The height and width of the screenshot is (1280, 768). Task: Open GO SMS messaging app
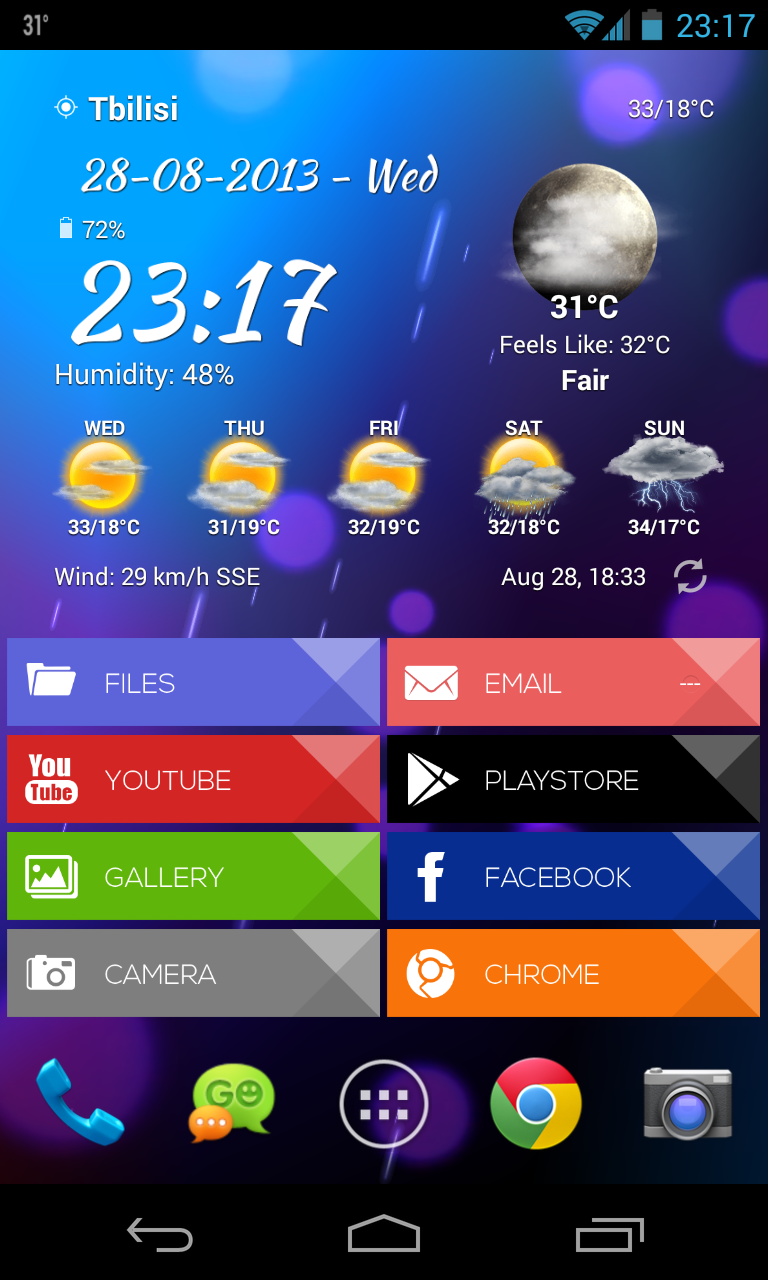pyautogui.click(x=232, y=1103)
